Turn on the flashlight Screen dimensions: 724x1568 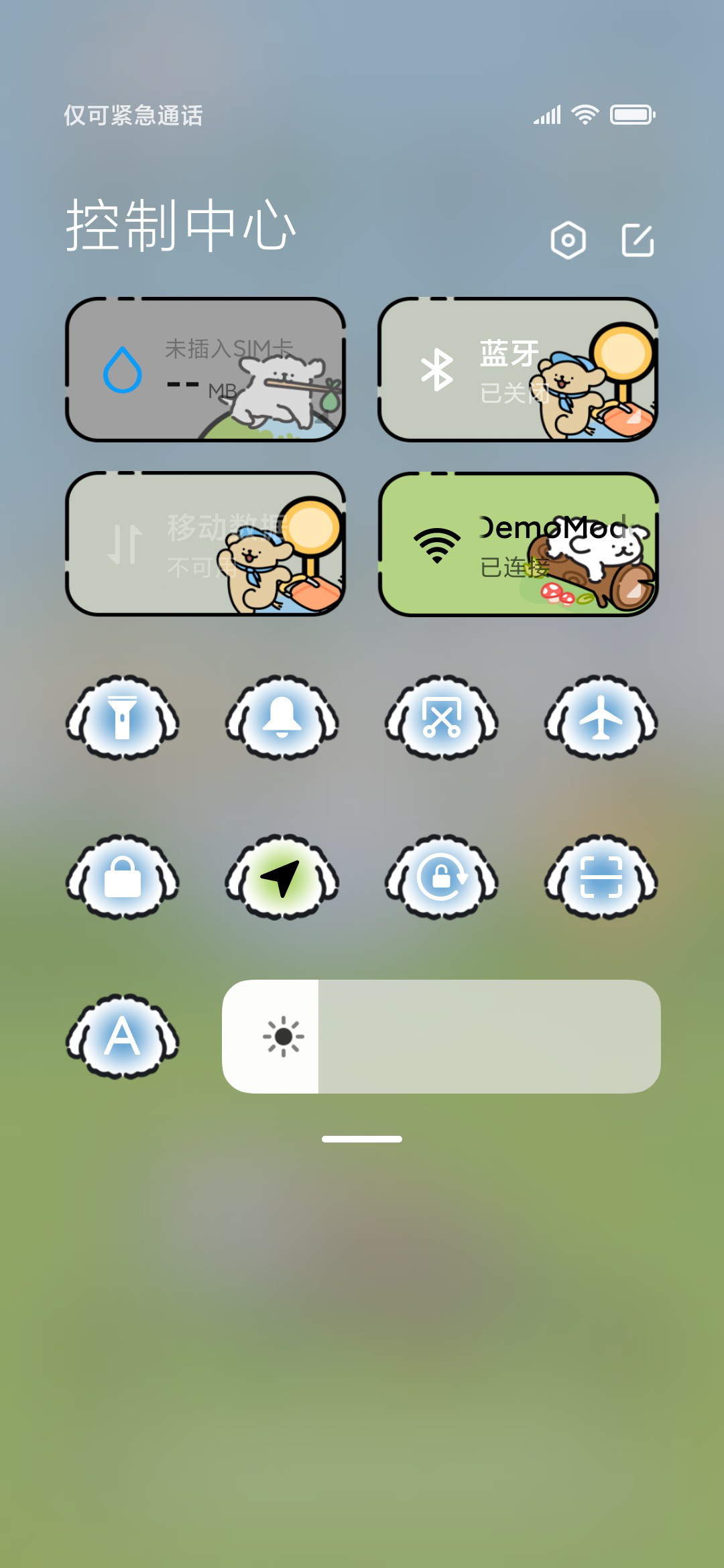pos(123,718)
